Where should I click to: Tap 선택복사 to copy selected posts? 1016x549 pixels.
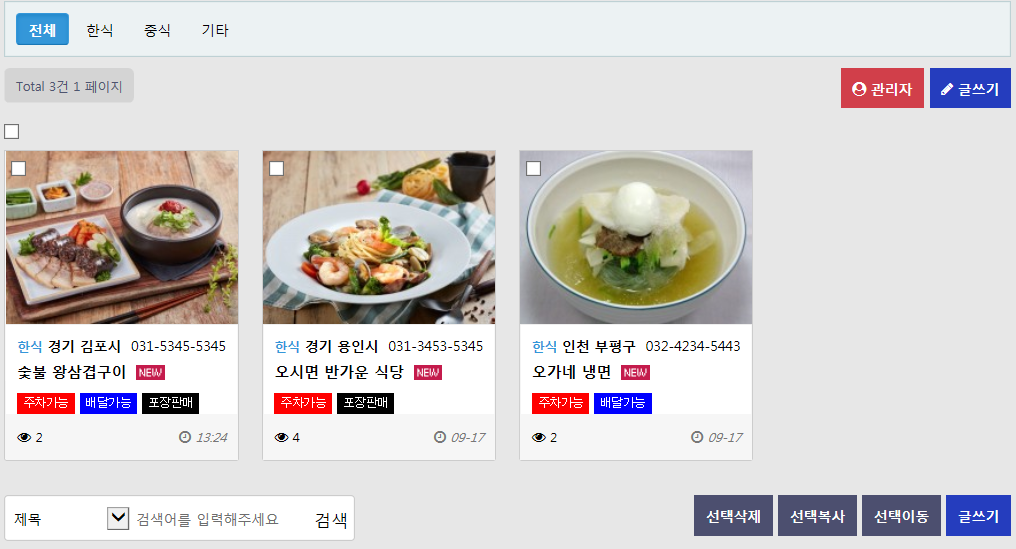[817, 516]
